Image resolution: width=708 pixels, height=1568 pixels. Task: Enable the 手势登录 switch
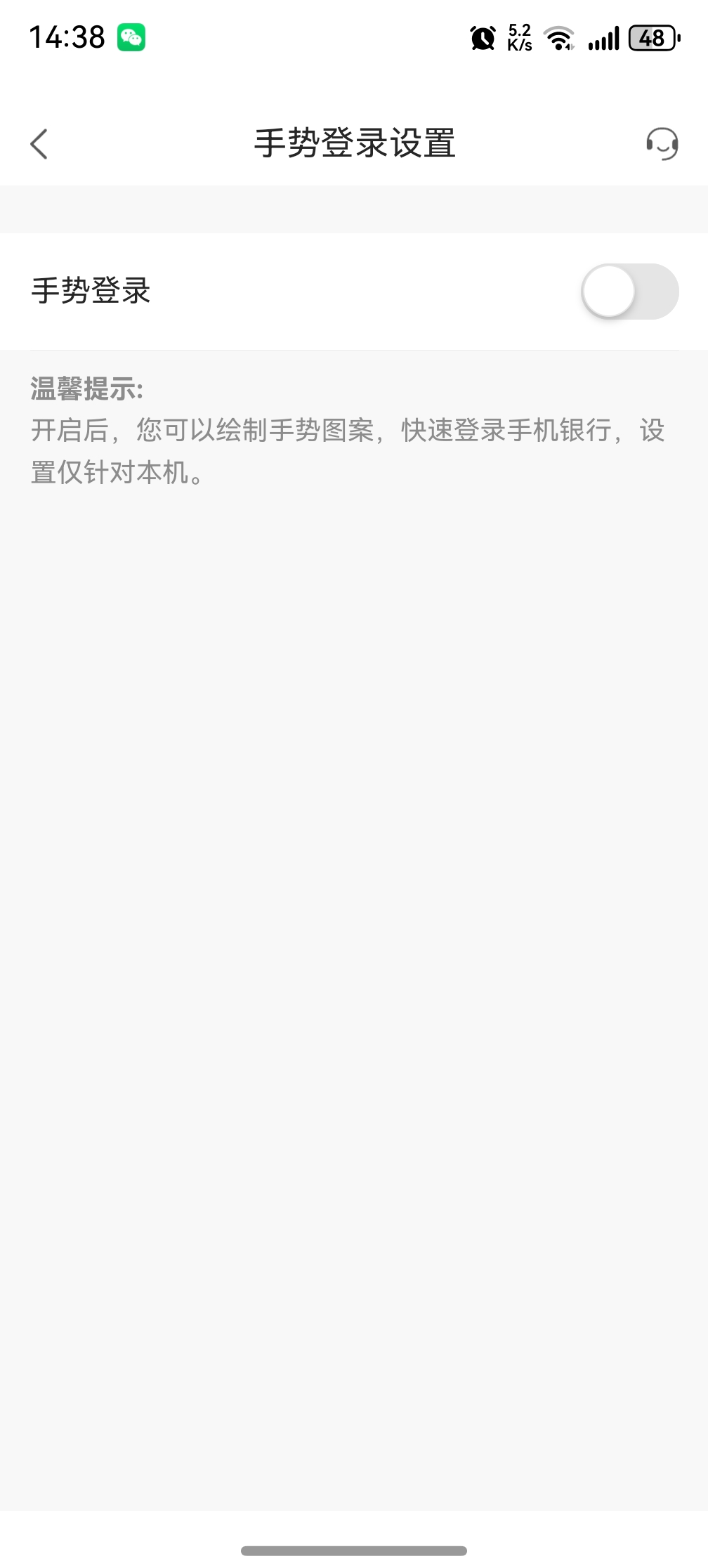tap(629, 292)
